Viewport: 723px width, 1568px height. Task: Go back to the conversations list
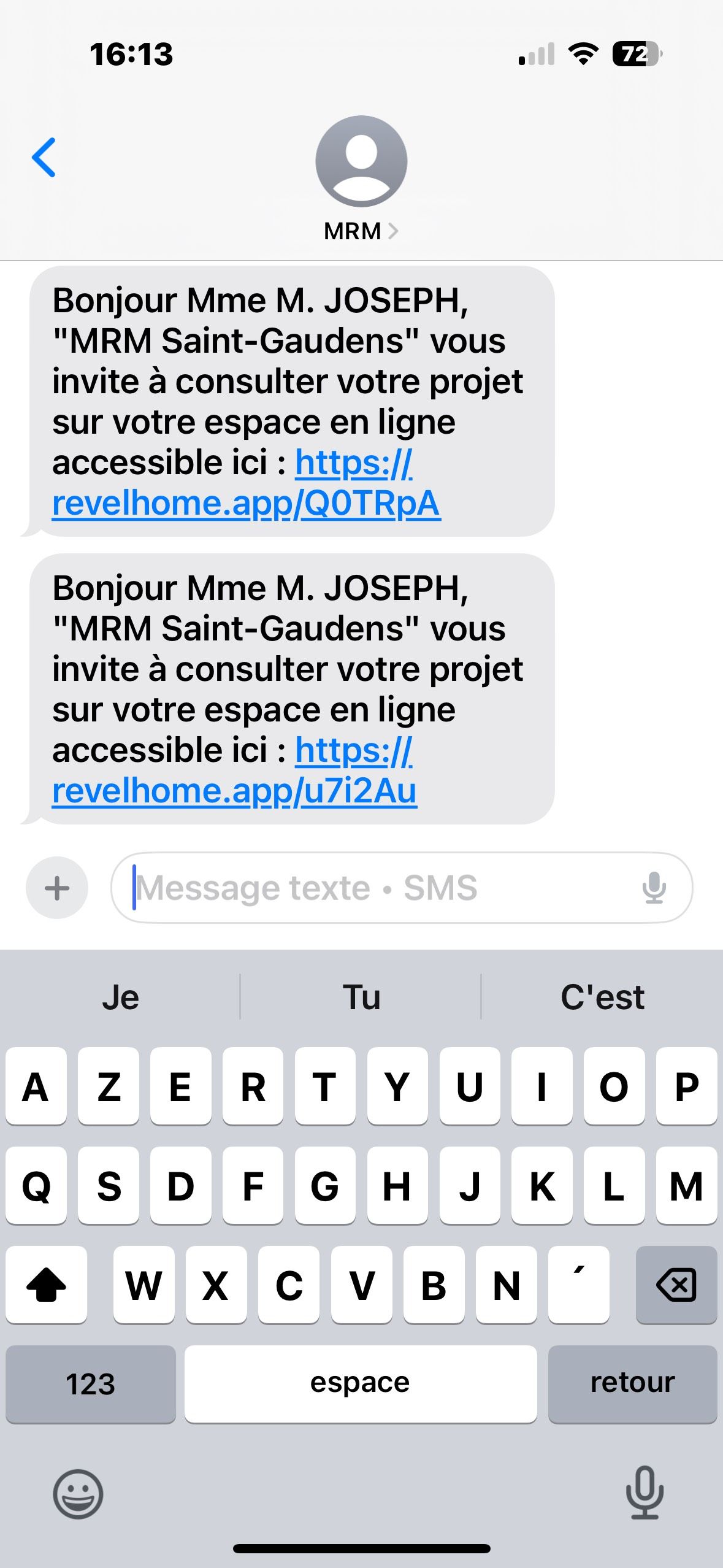[44, 158]
